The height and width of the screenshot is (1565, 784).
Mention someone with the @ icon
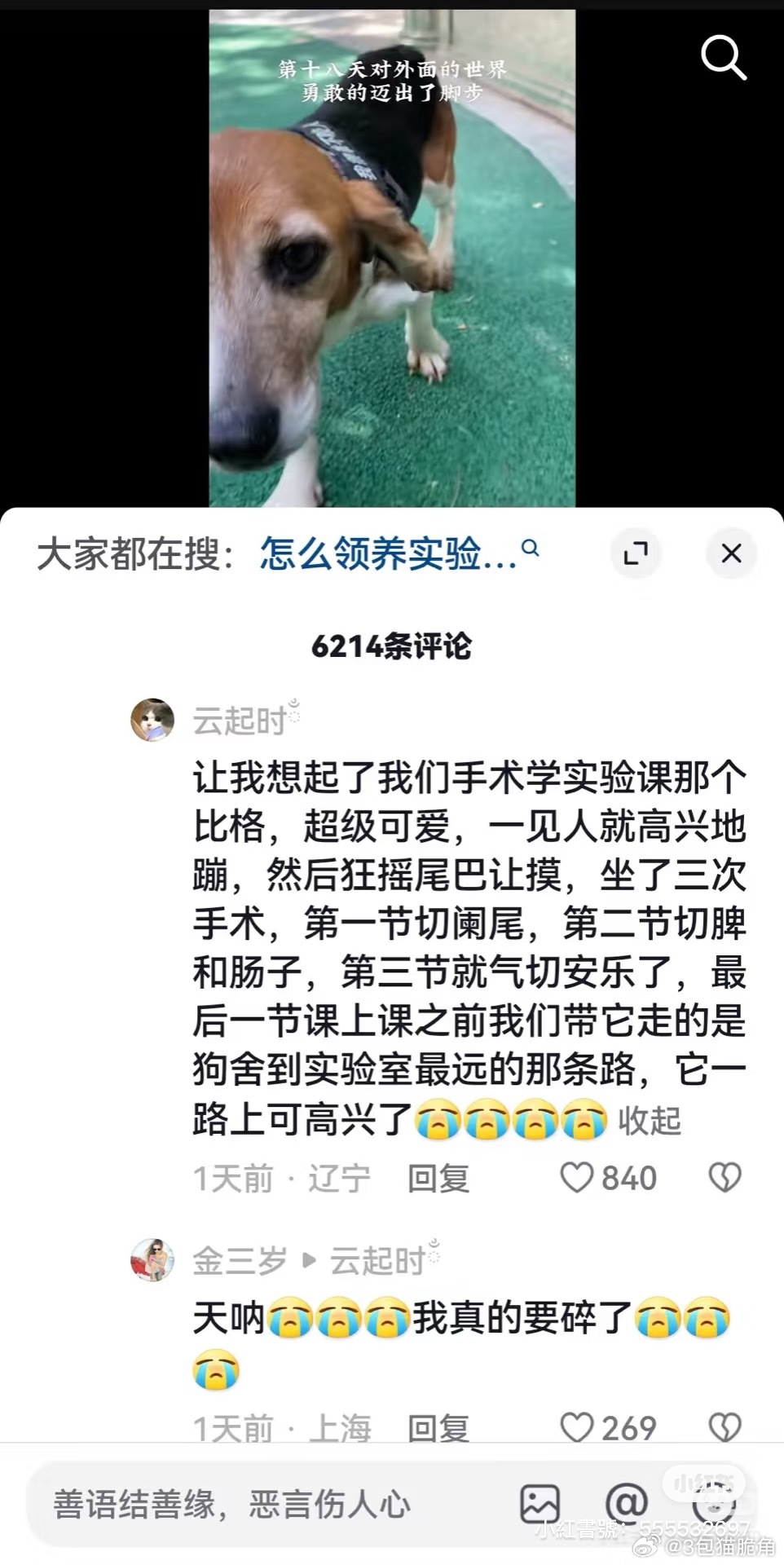(x=626, y=1502)
